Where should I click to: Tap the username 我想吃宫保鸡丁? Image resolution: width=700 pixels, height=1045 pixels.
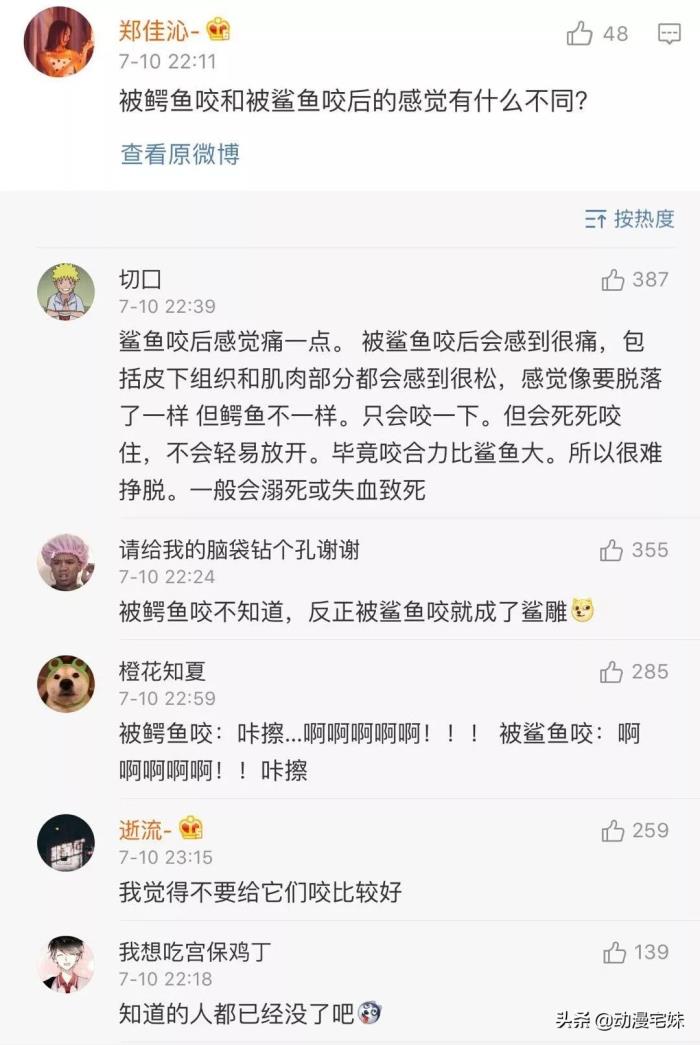195,951
